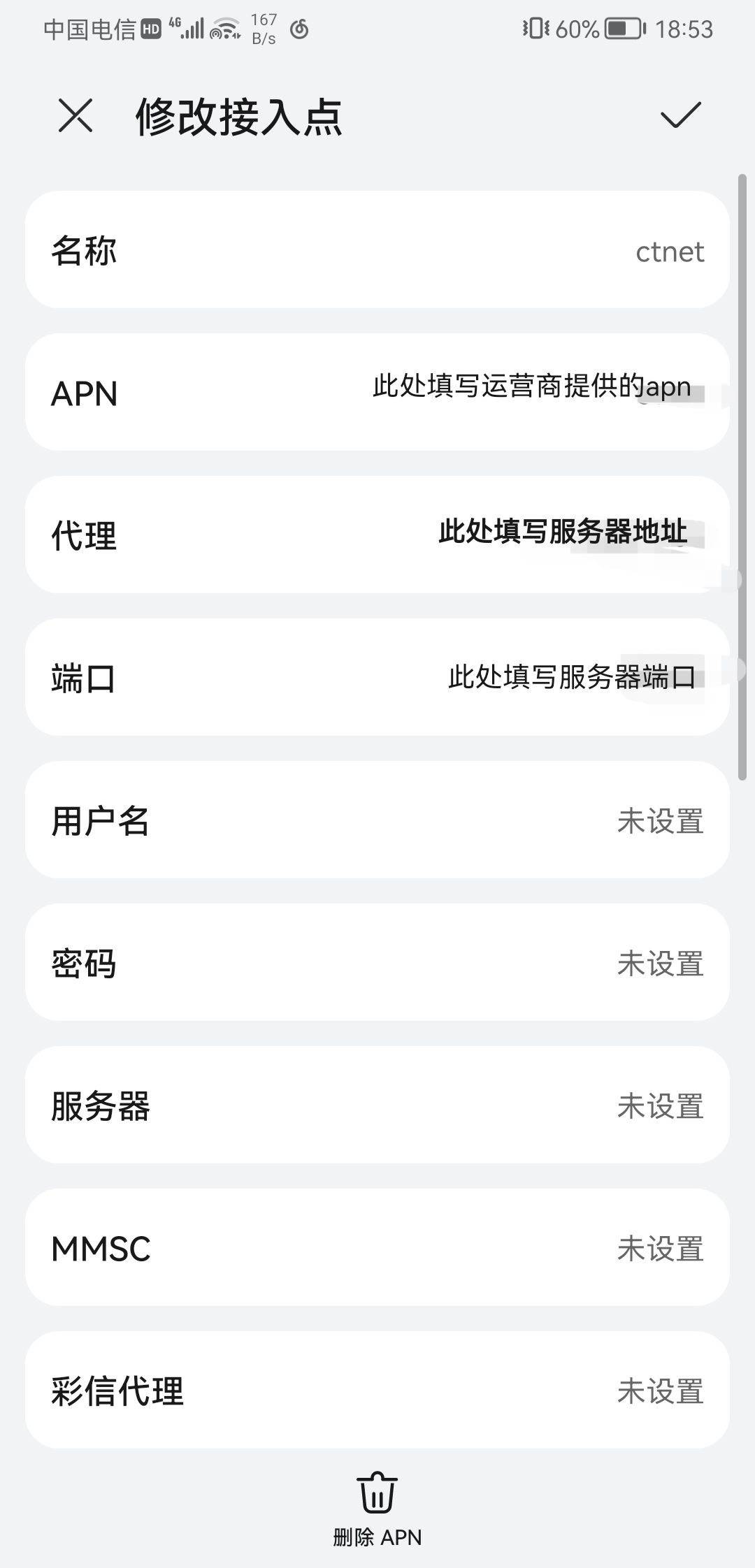Open the MMSC row
Image resolution: width=755 pixels, height=1568 pixels.
pos(377,1248)
